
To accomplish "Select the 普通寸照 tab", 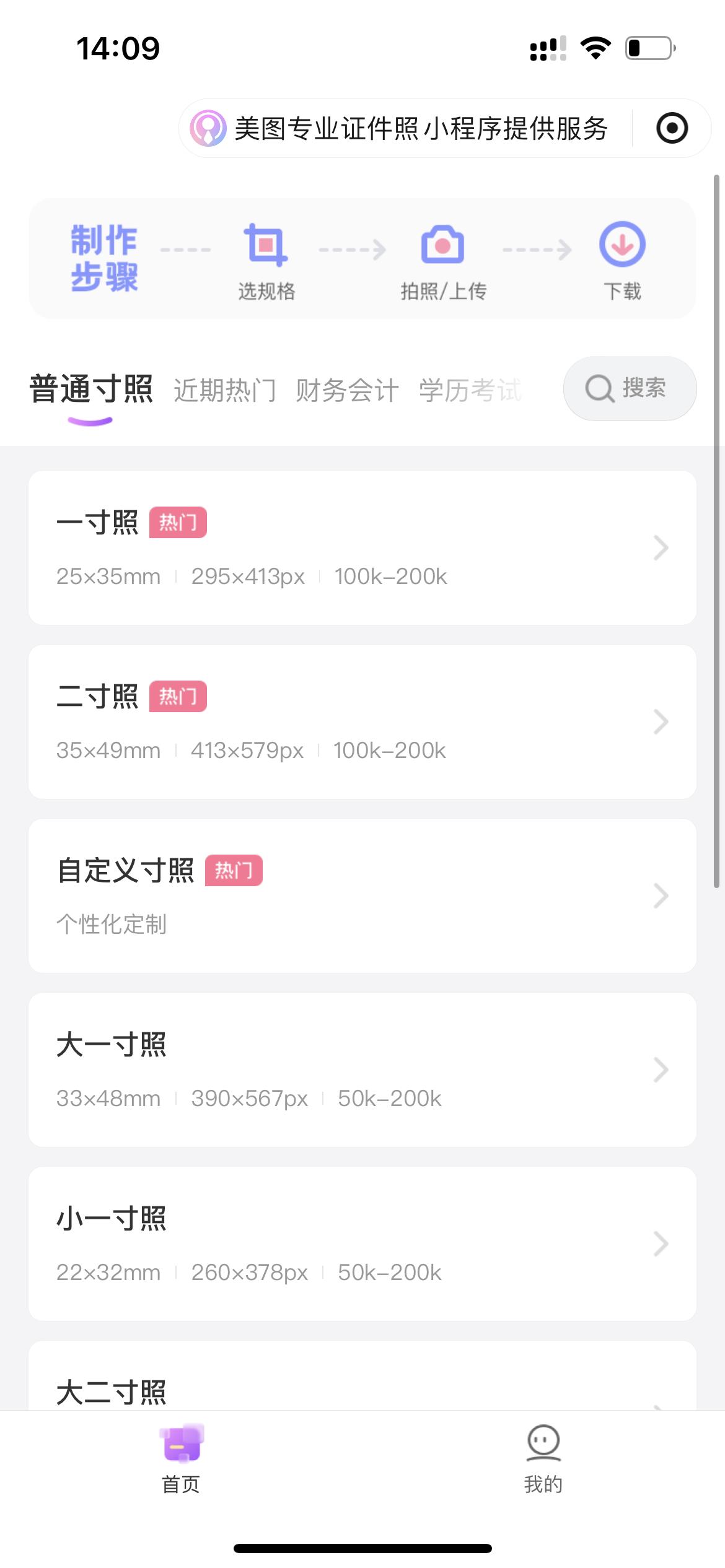I will coord(91,390).
